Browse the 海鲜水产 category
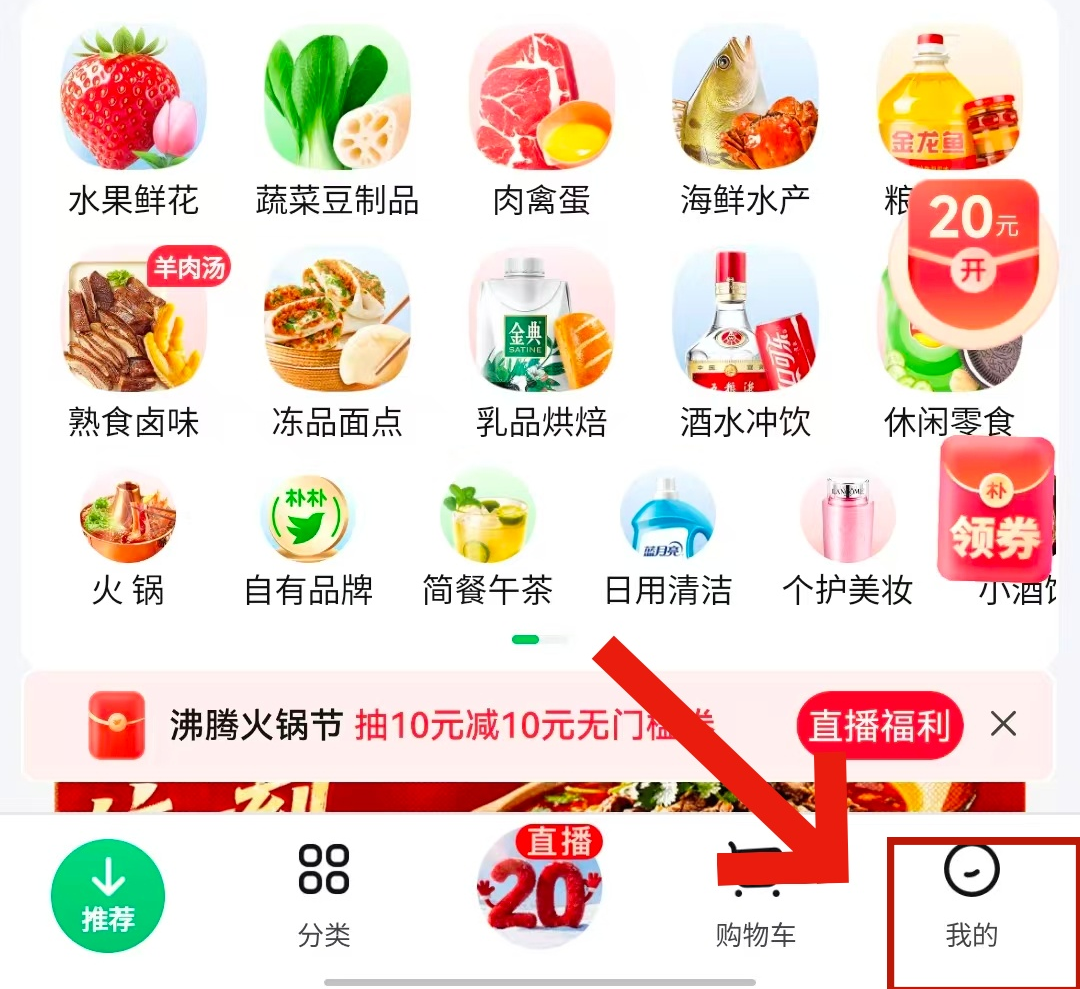Screen dimensions: 1080x989 point(745,122)
